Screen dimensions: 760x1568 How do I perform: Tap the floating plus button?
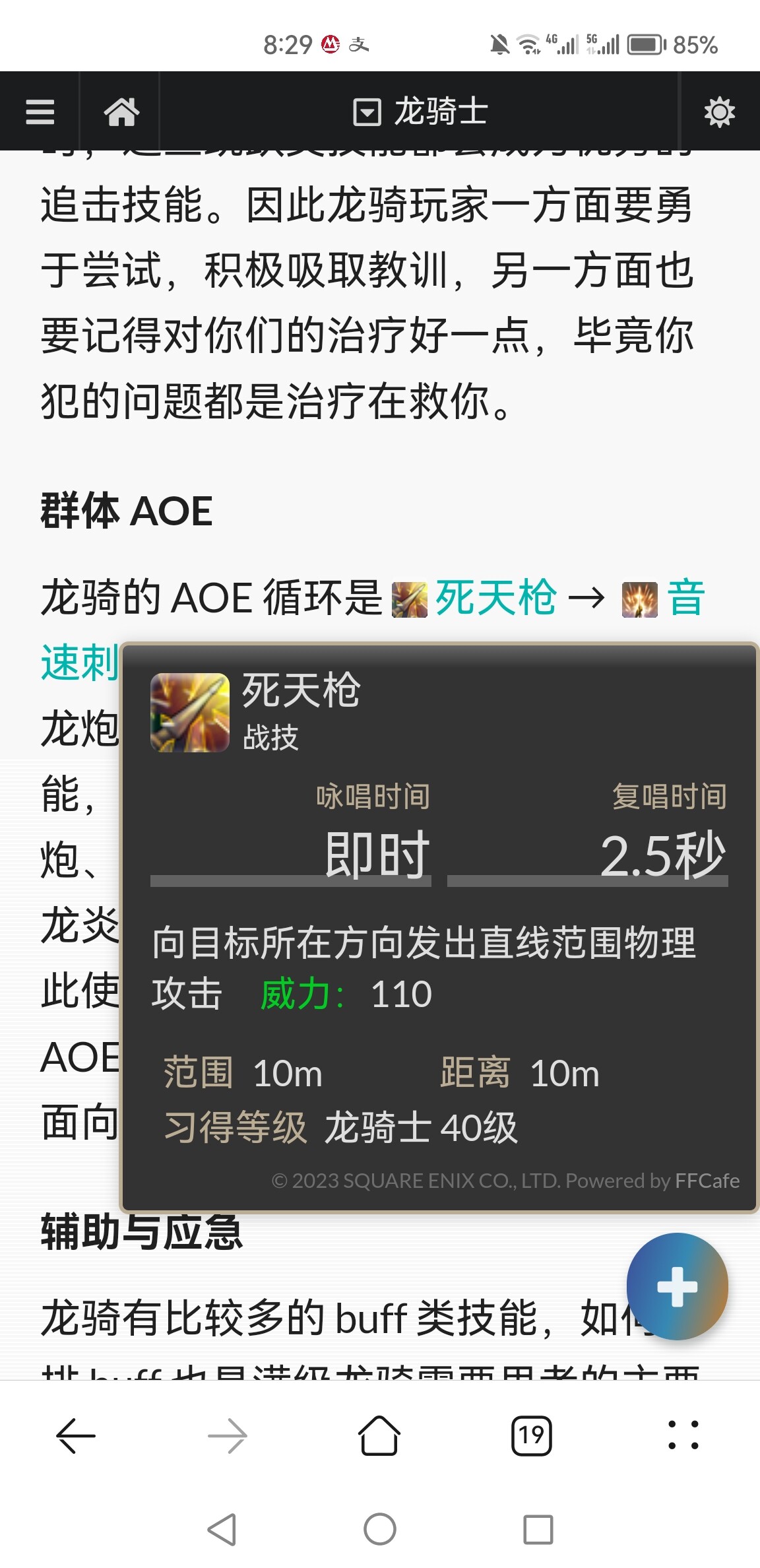pyautogui.click(x=678, y=1286)
